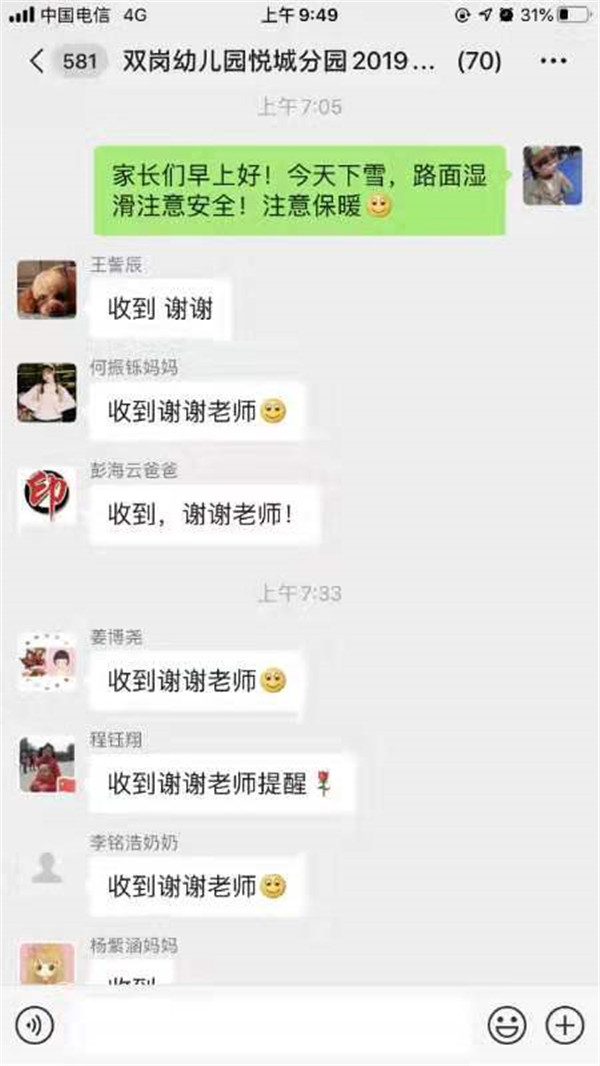600x1066 pixels.
Task: Open the group chat overflow menu
Action: (553, 62)
